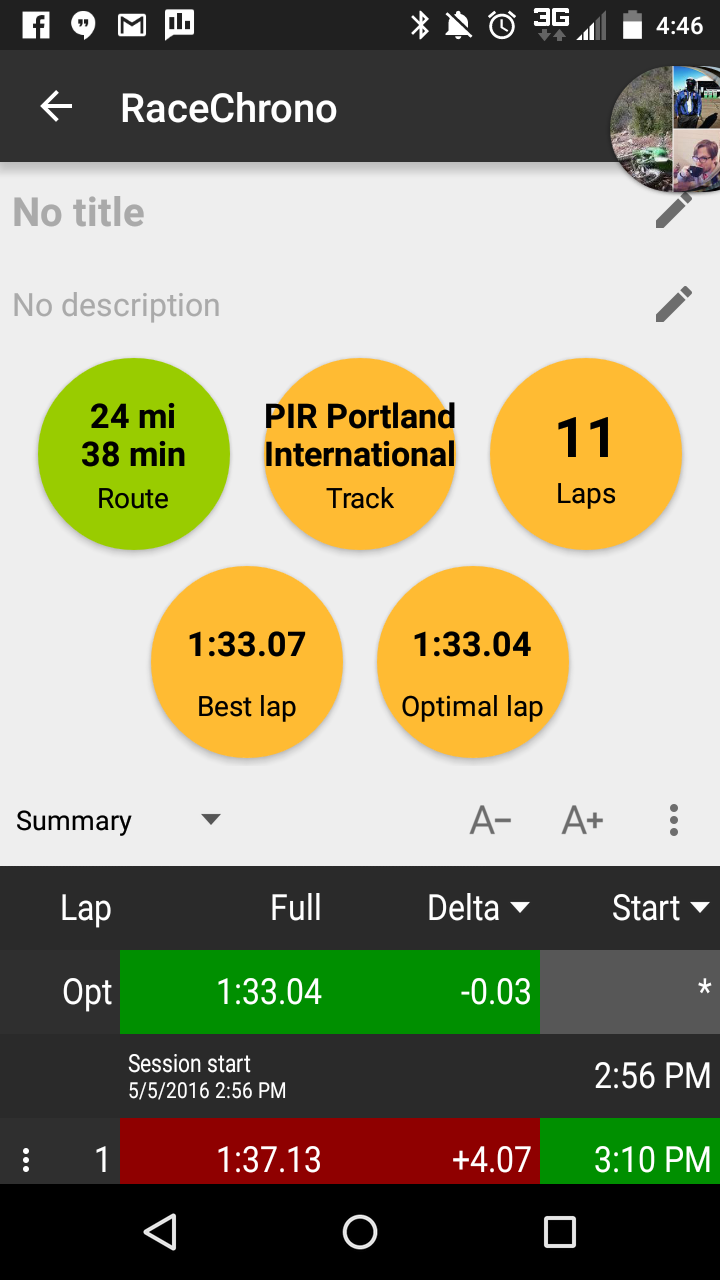720x1280 pixels.
Task: Expand the Summary dropdown
Action: (x=118, y=821)
